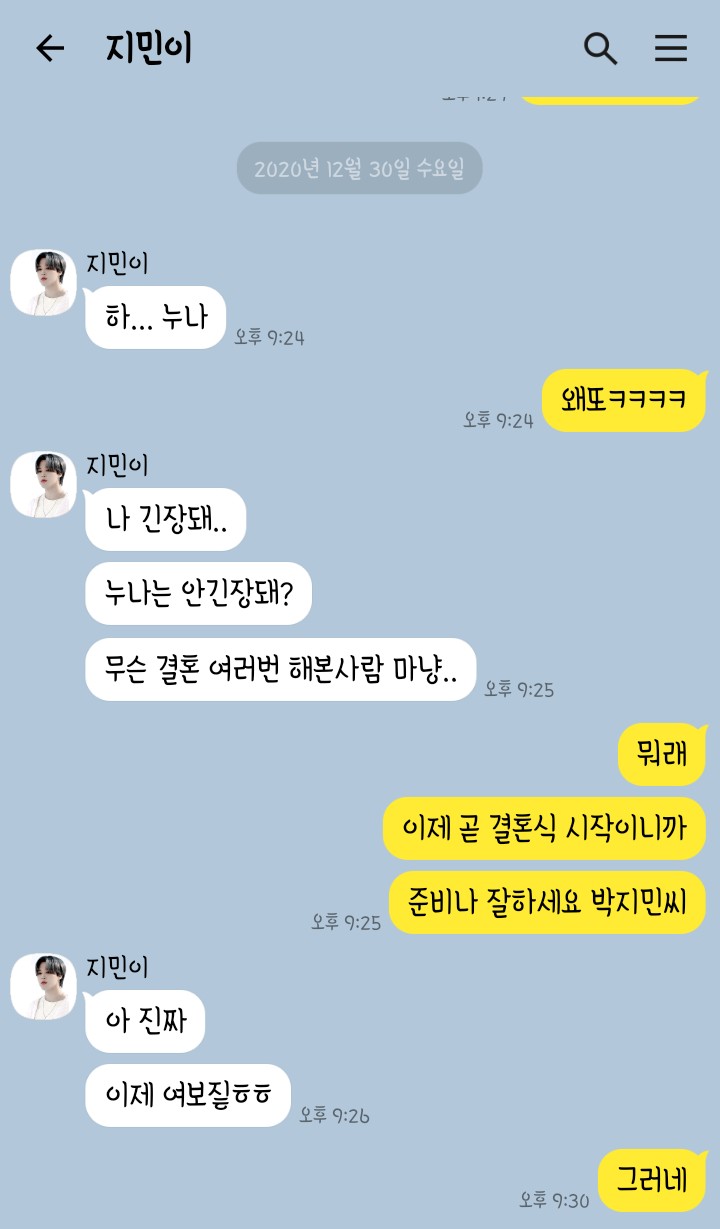Go back from the 지민이 chat

[49, 48]
